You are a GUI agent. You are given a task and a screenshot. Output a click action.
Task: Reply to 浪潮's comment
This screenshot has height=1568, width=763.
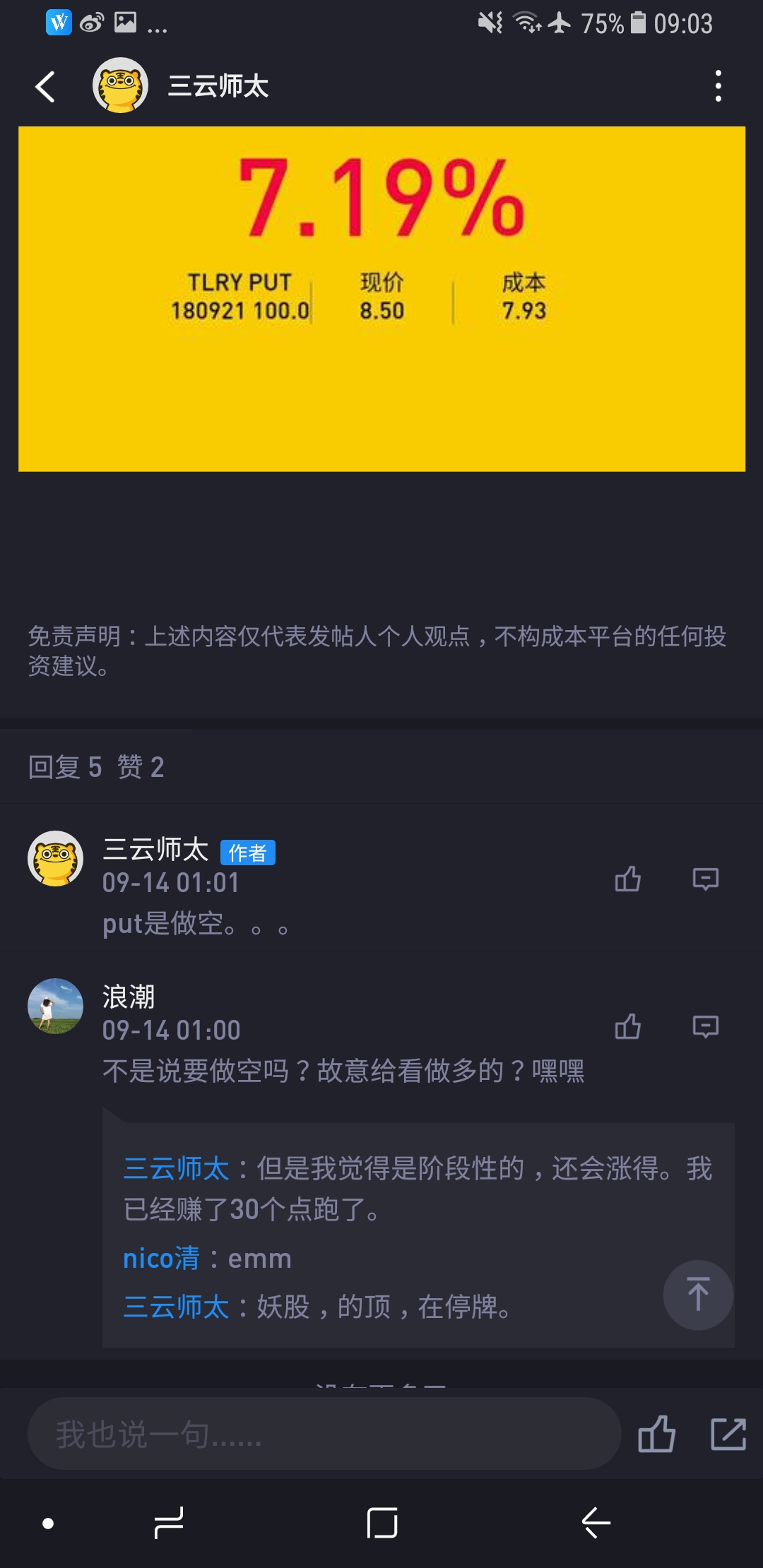705,1027
